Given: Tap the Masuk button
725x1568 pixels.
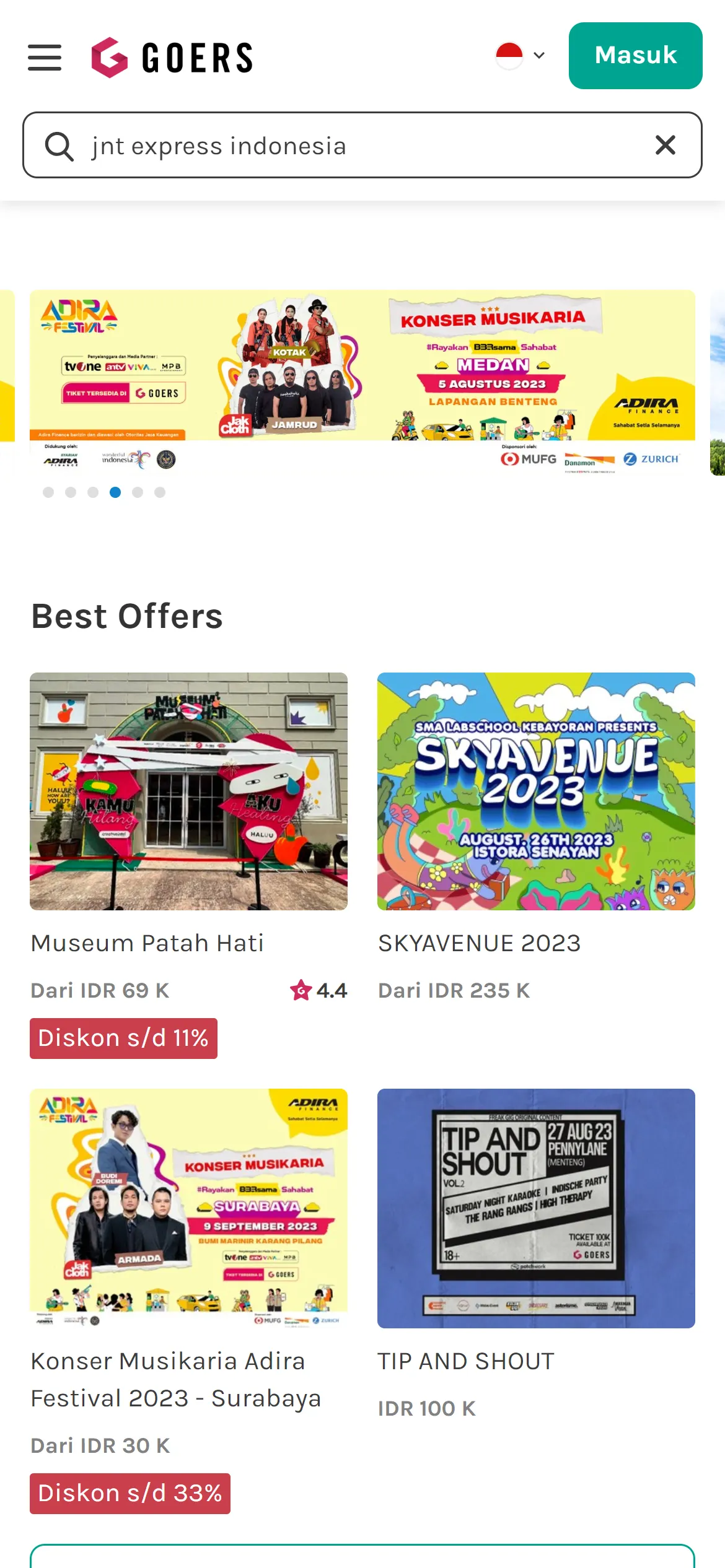Looking at the screenshot, I should 635,56.
